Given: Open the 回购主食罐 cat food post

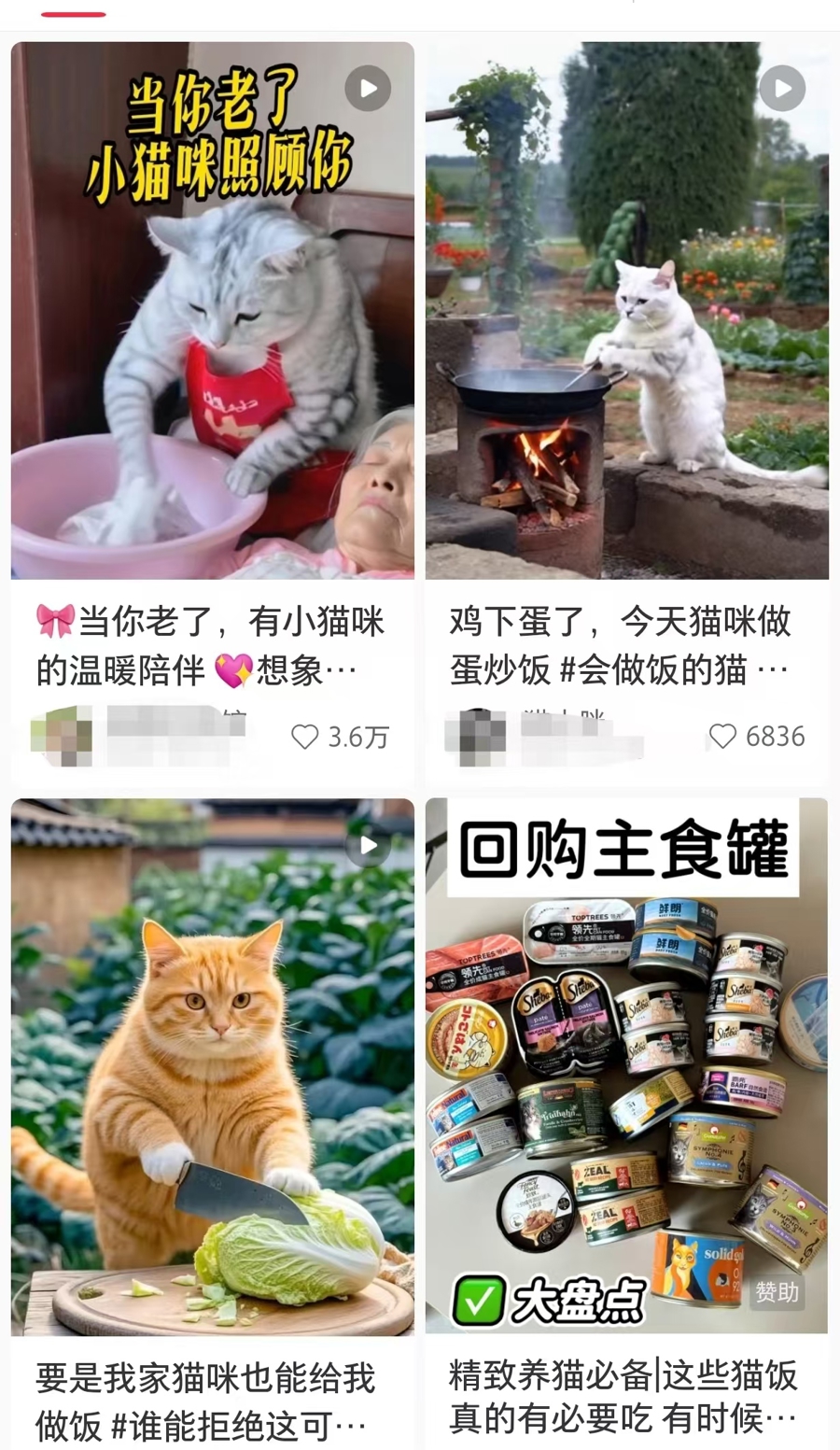Looking at the screenshot, I should [627, 1066].
